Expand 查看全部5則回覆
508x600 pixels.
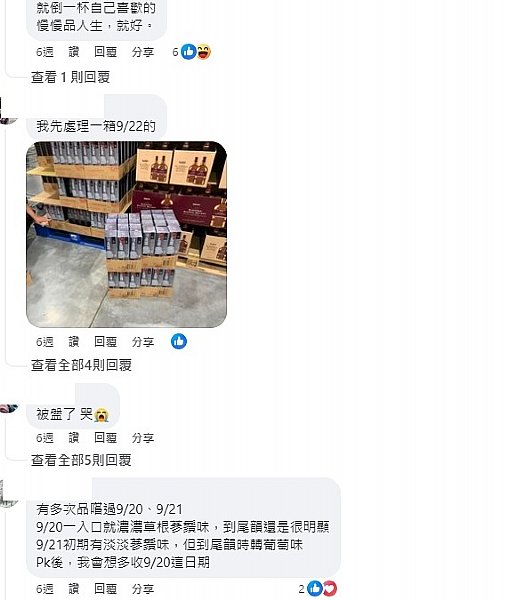coord(81,460)
